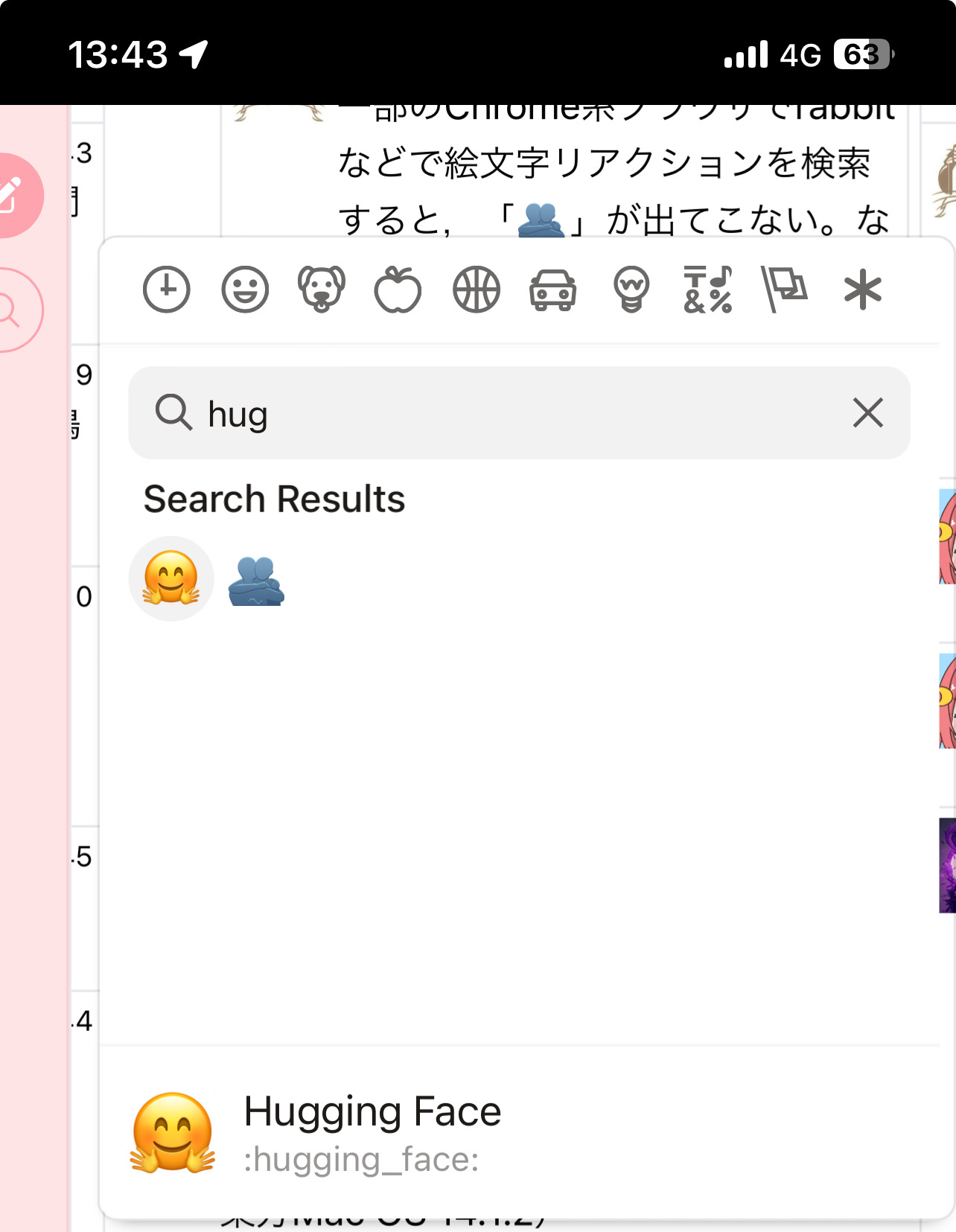The image size is (956, 1232).
Task: Open the custom emoji category asterisk
Action: coord(862,289)
